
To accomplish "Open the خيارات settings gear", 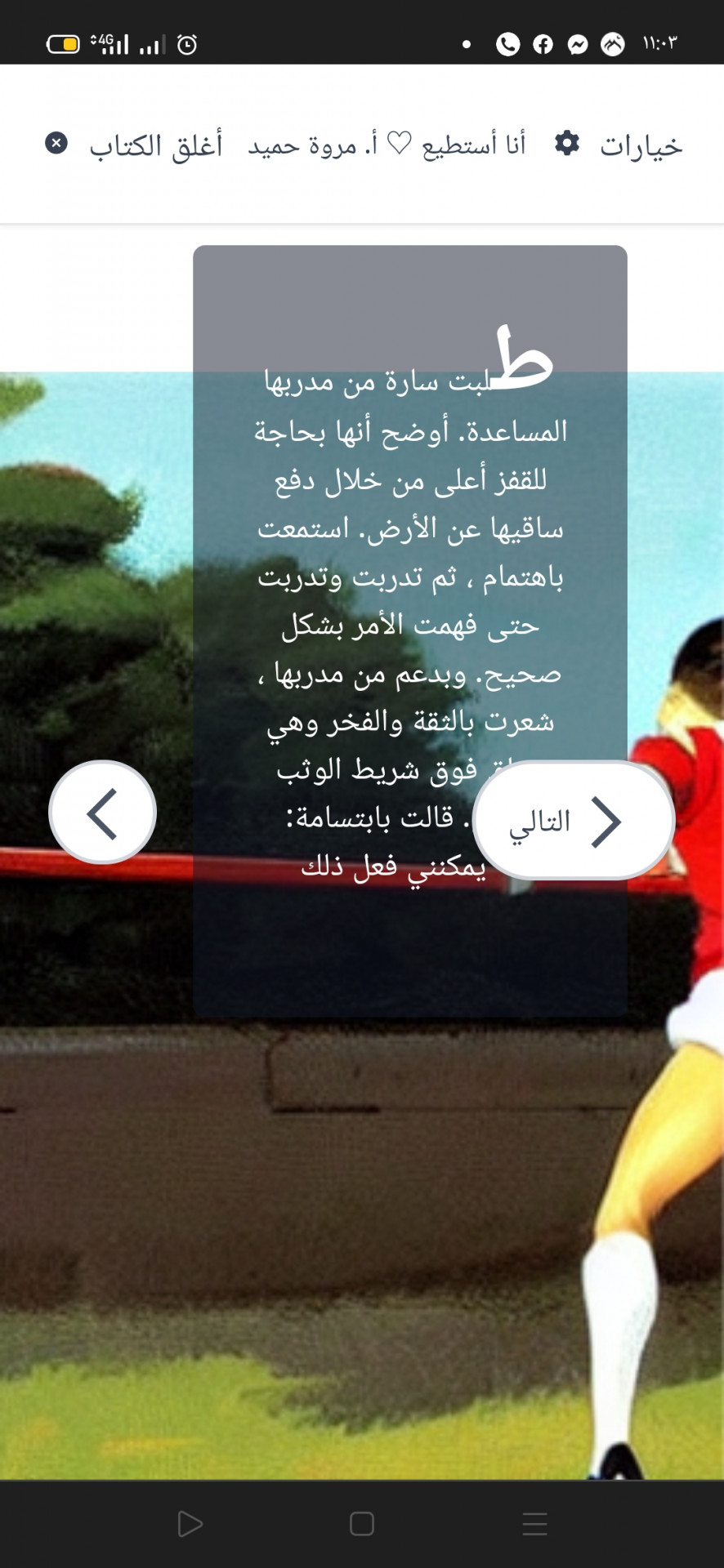I will [x=619, y=145].
